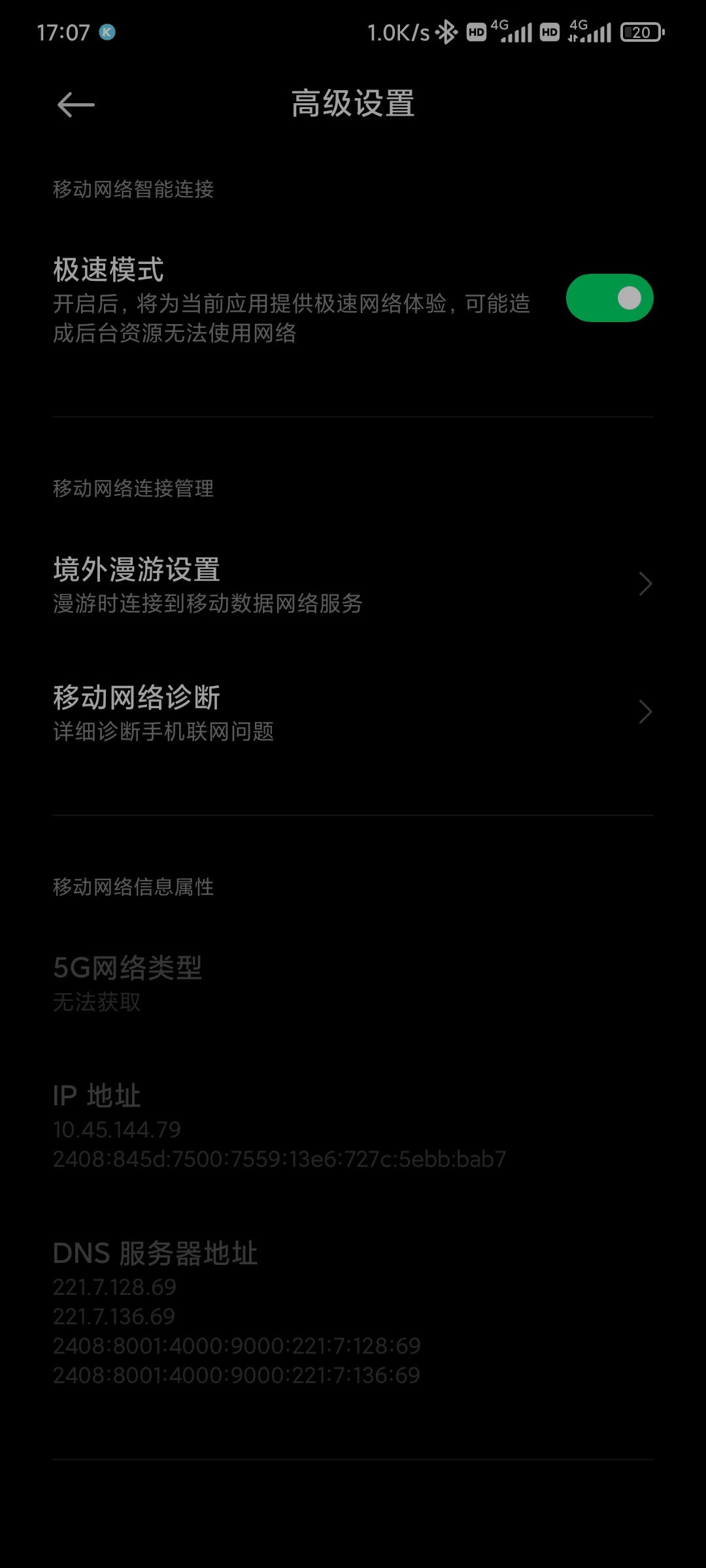706x1568 pixels.
Task: Go back from 高级设置 page
Action: tap(76, 105)
